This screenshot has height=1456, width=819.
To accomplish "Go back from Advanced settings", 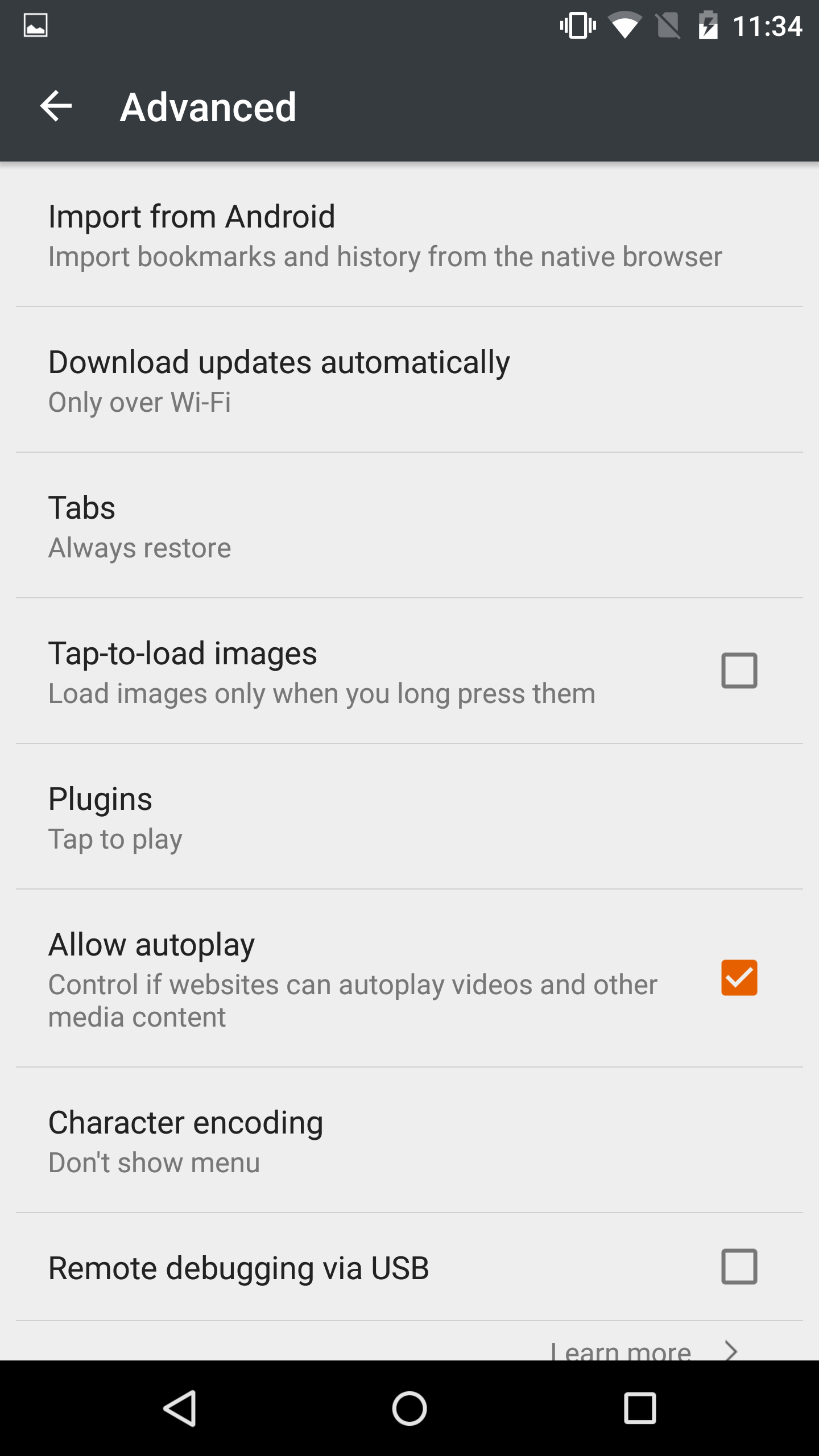I will tap(56, 106).
